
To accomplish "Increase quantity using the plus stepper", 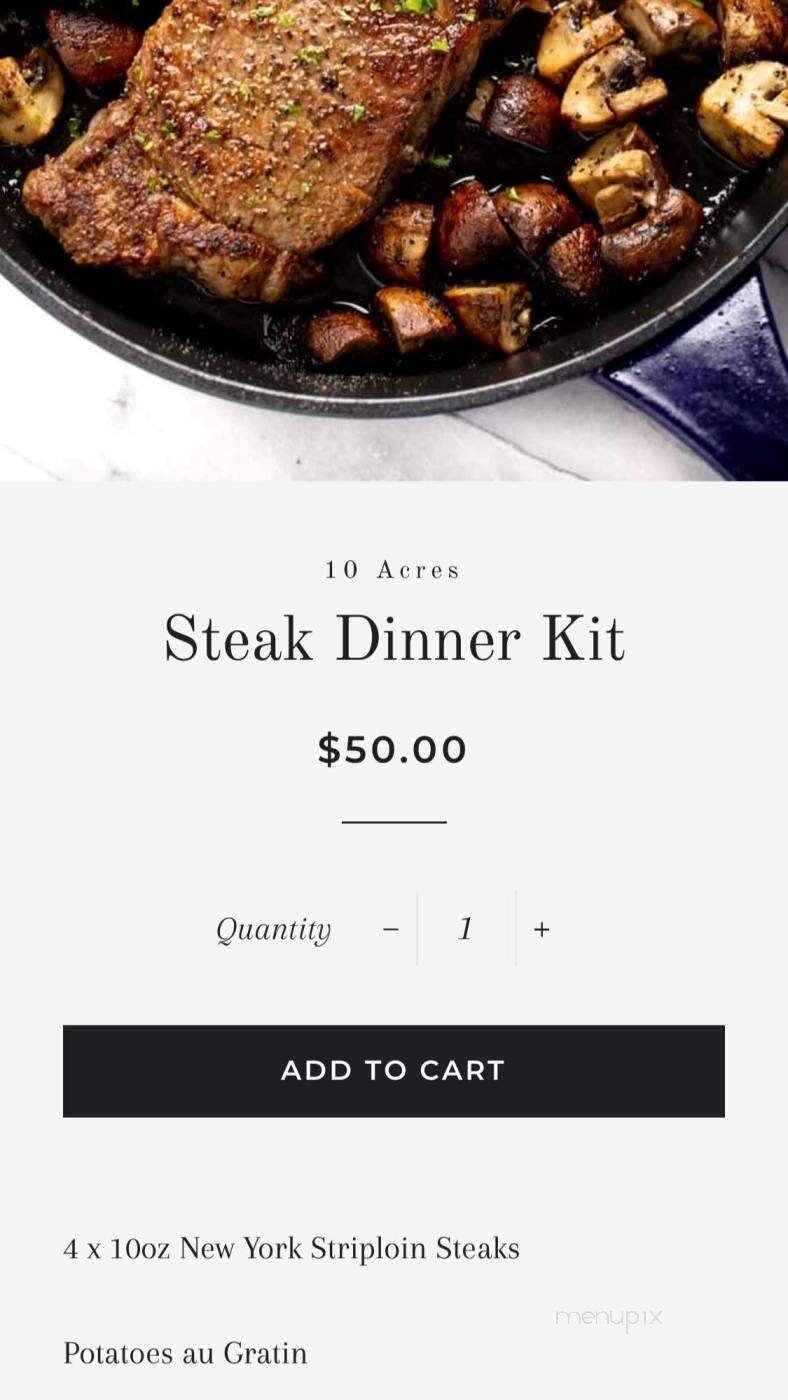I will point(541,929).
